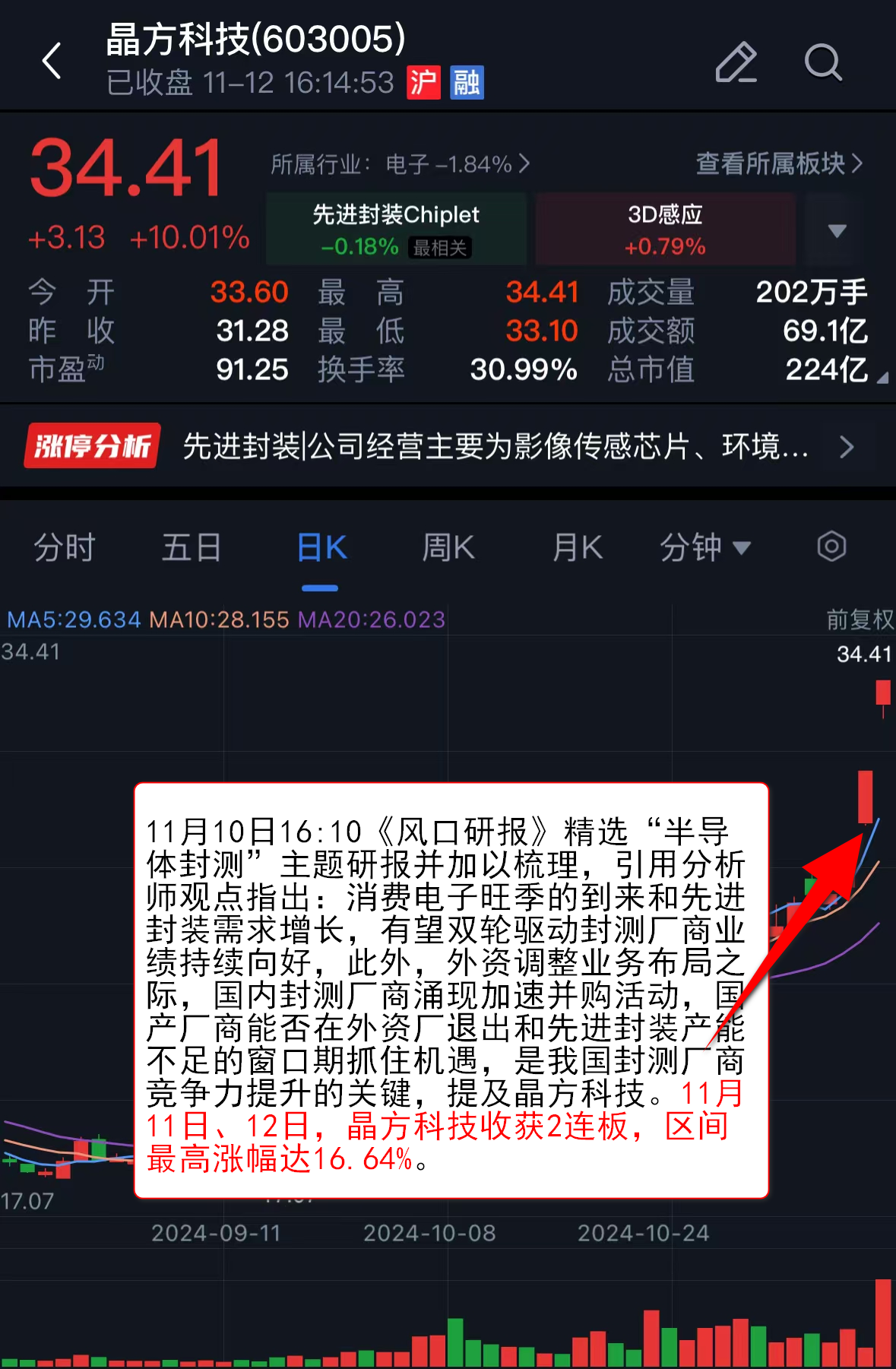Expand the sector list dropdown arrow
Viewport: 896px width, 1369px height.
pyautogui.click(x=836, y=230)
